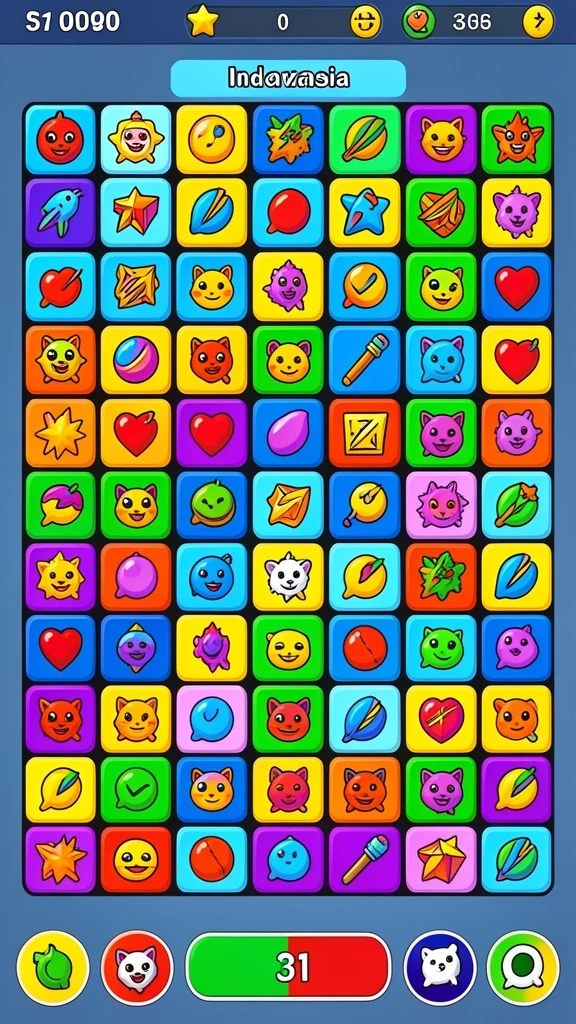Viewport: 576px width, 1024px height.
Task: Tap the blue droplet face on purple tile
Action: coord(288,859)
